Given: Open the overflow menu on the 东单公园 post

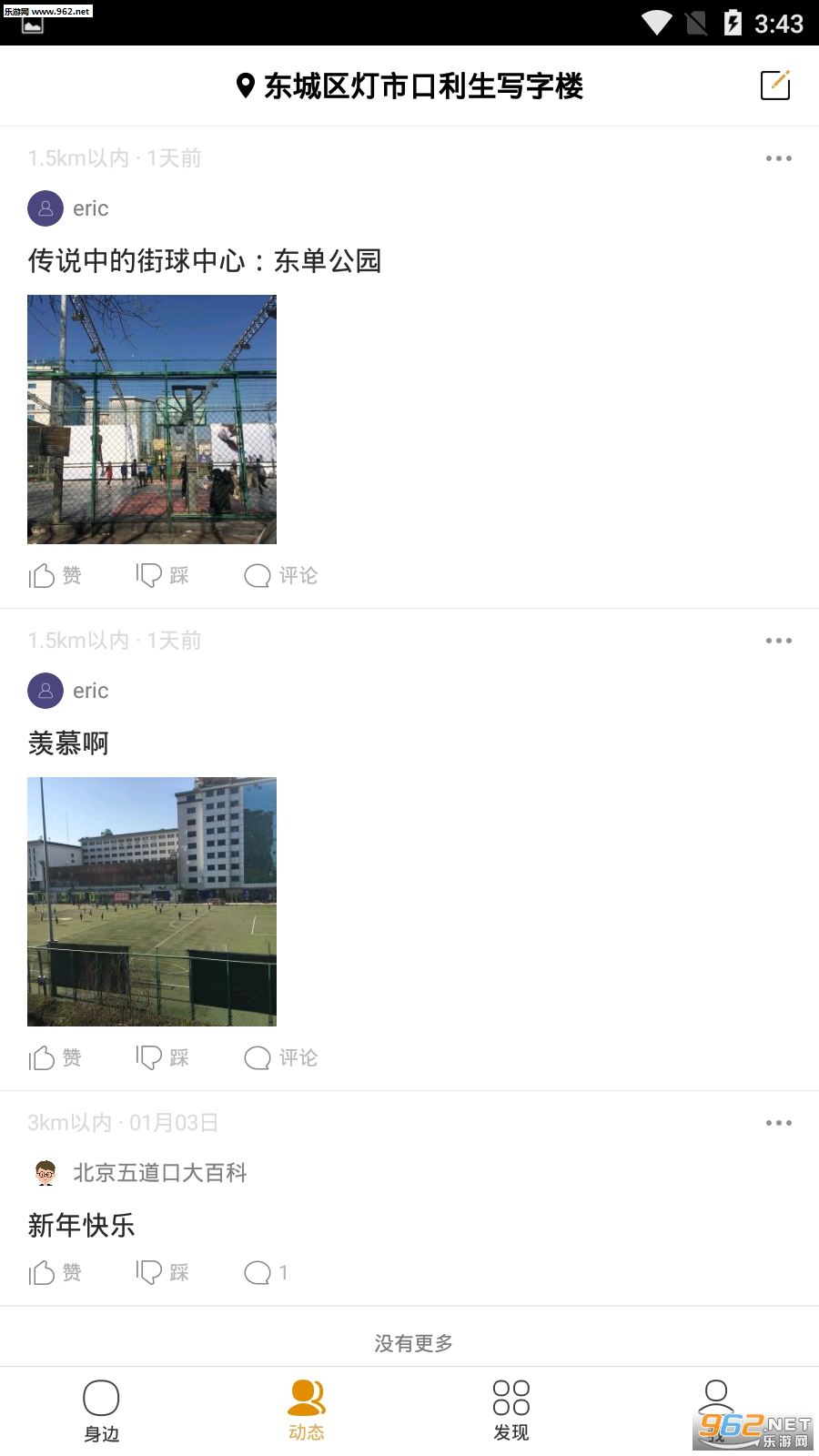Looking at the screenshot, I should pos(779,158).
